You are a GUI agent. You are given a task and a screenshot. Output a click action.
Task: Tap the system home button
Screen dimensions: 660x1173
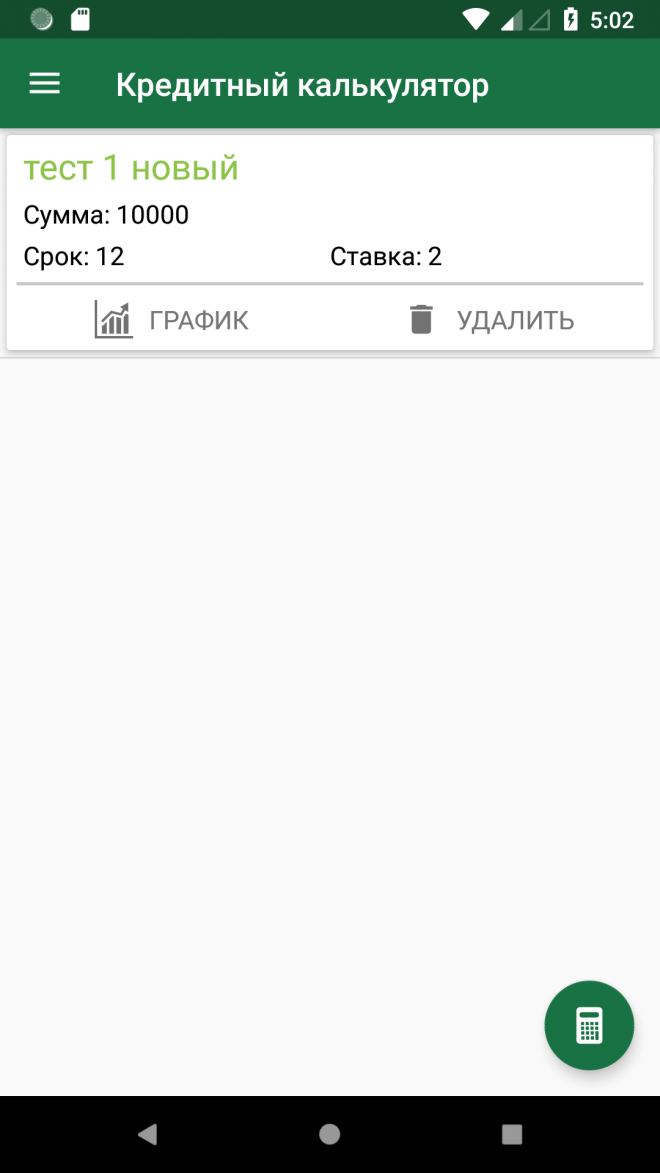click(x=329, y=1134)
